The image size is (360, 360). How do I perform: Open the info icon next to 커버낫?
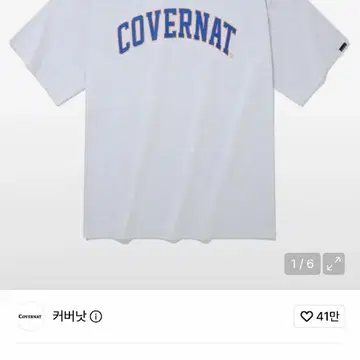pyautogui.click(x=96, y=317)
